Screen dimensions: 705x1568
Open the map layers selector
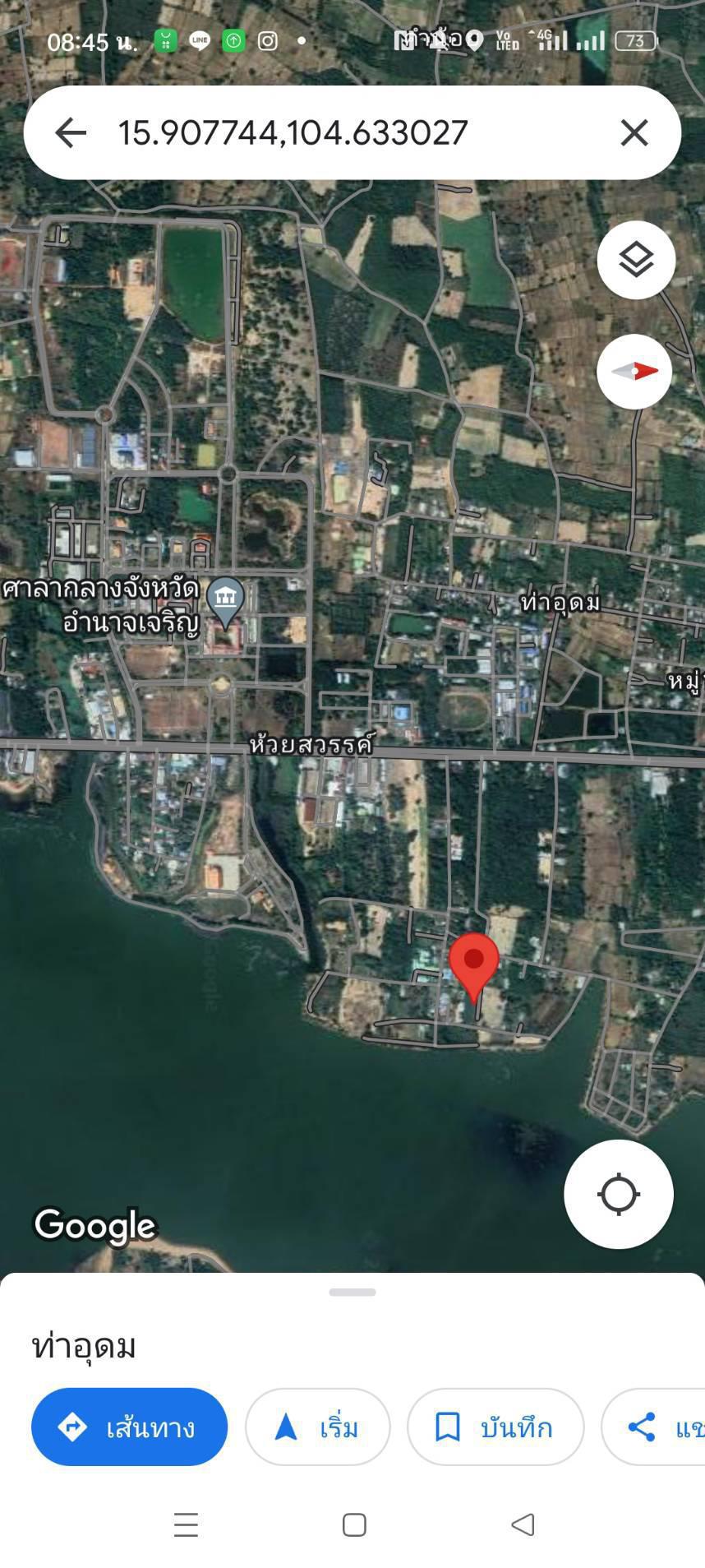coord(636,260)
